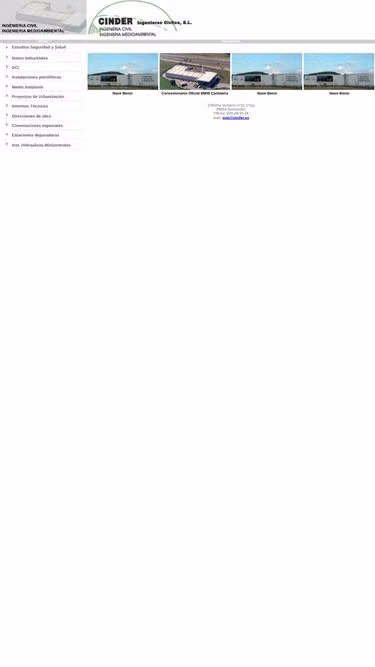
Task: View Proyectos de Urbanización
Action: tap(38, 97)
